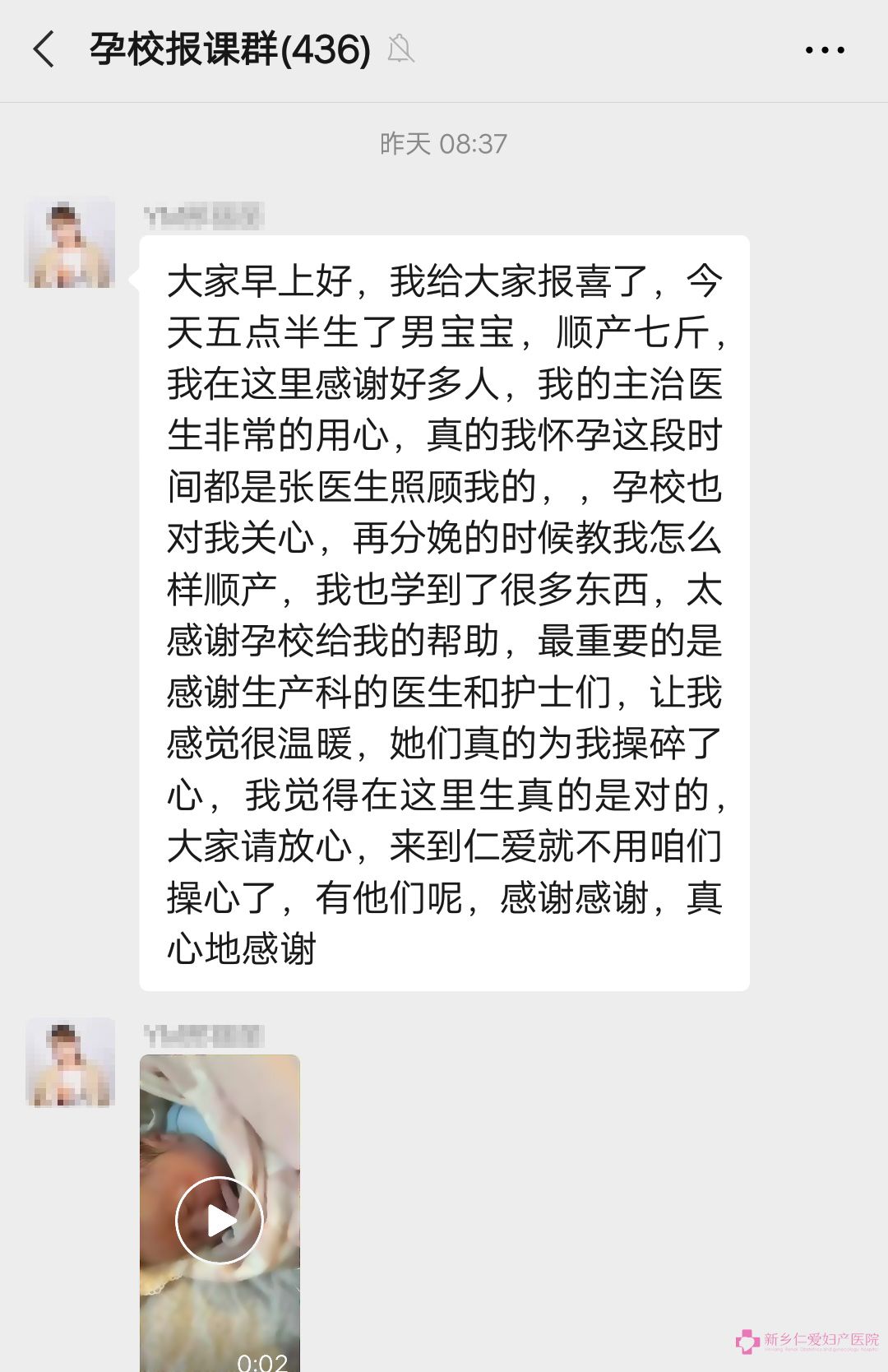Open sender's avatar beside the long text message
Viewport: 888px width, 1372px height.
pyautogui.click(x=70, y=243)
